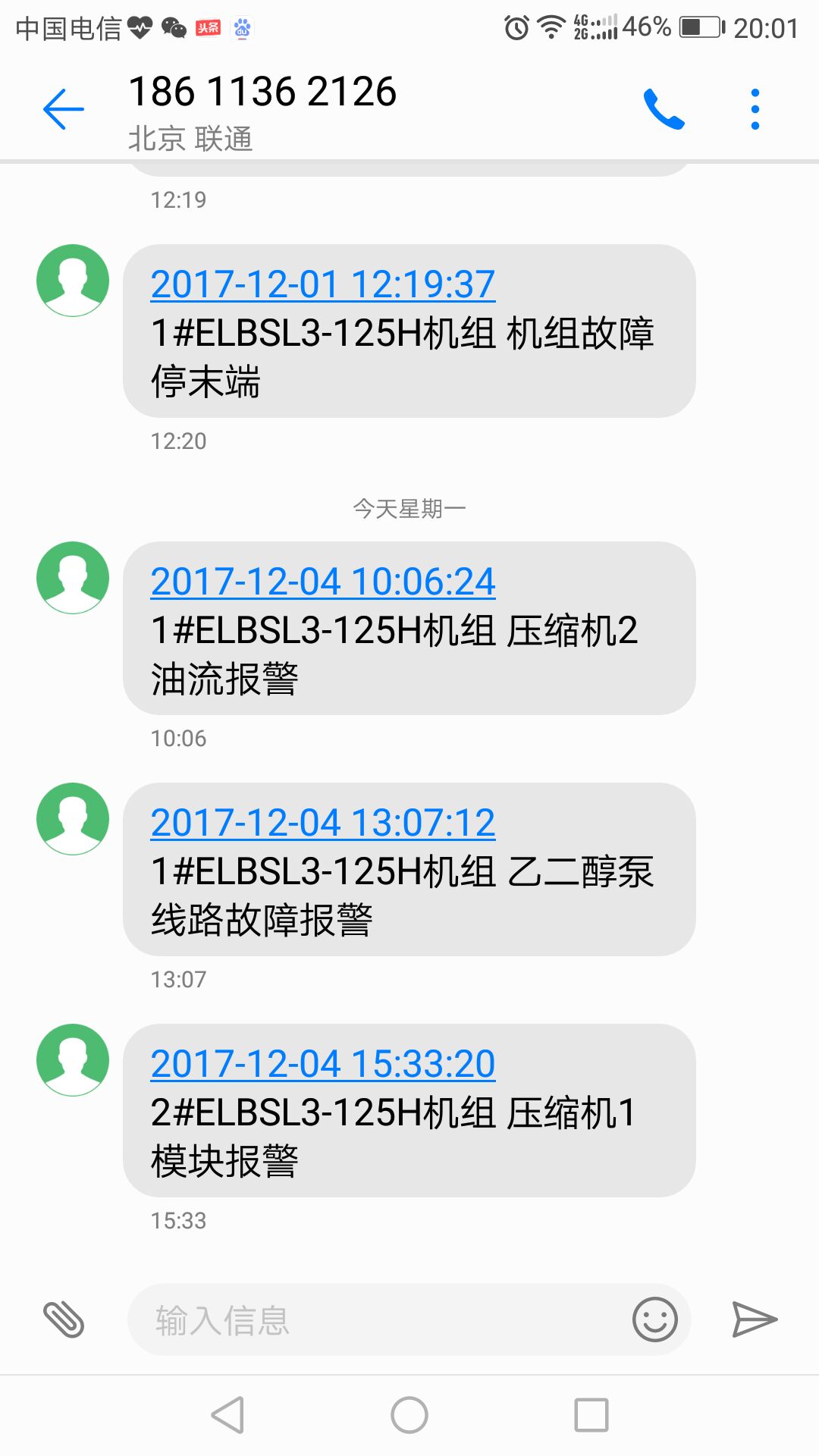Go to the home screen

(409, 1415)
